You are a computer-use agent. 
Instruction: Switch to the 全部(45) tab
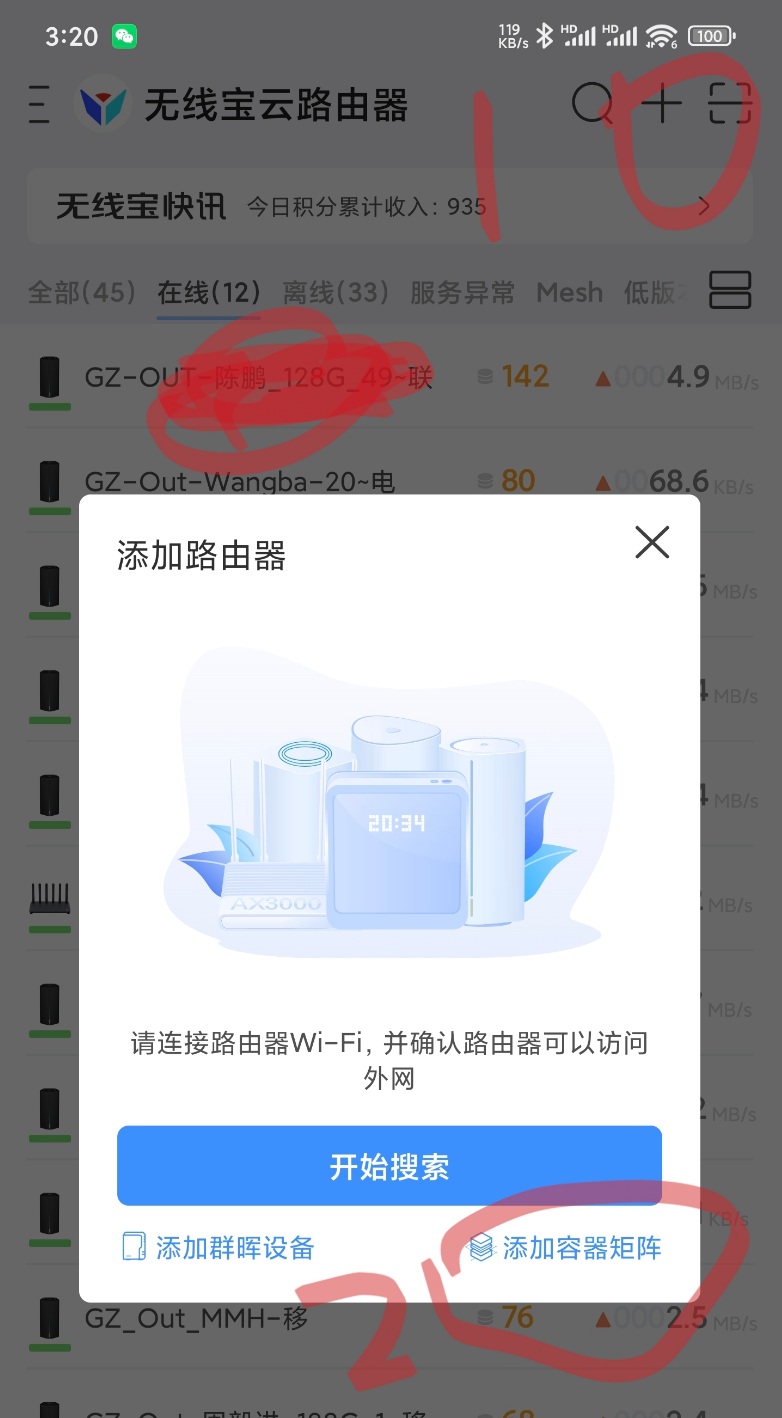[x=81, y=292]
